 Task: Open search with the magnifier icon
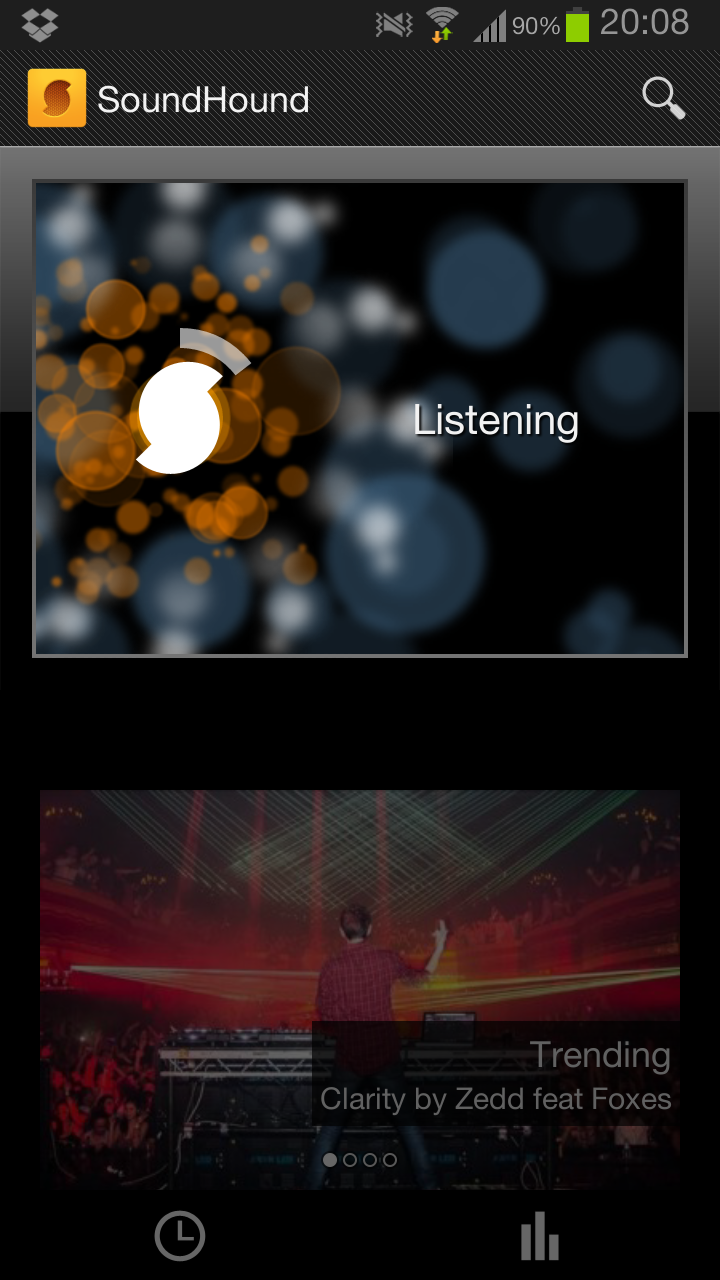pos(663,98)
